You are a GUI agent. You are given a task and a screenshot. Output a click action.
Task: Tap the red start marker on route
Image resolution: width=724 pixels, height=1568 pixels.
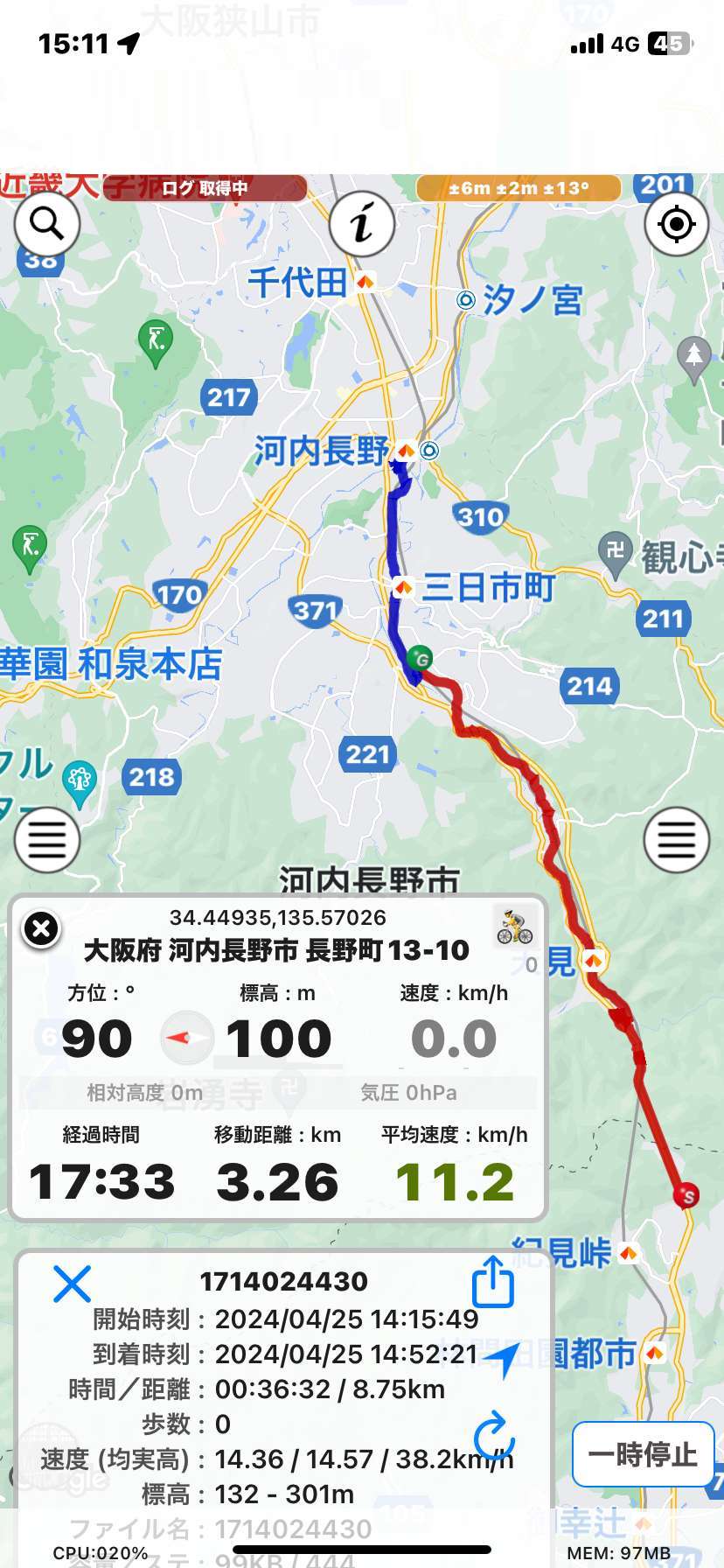(686, 1195)
